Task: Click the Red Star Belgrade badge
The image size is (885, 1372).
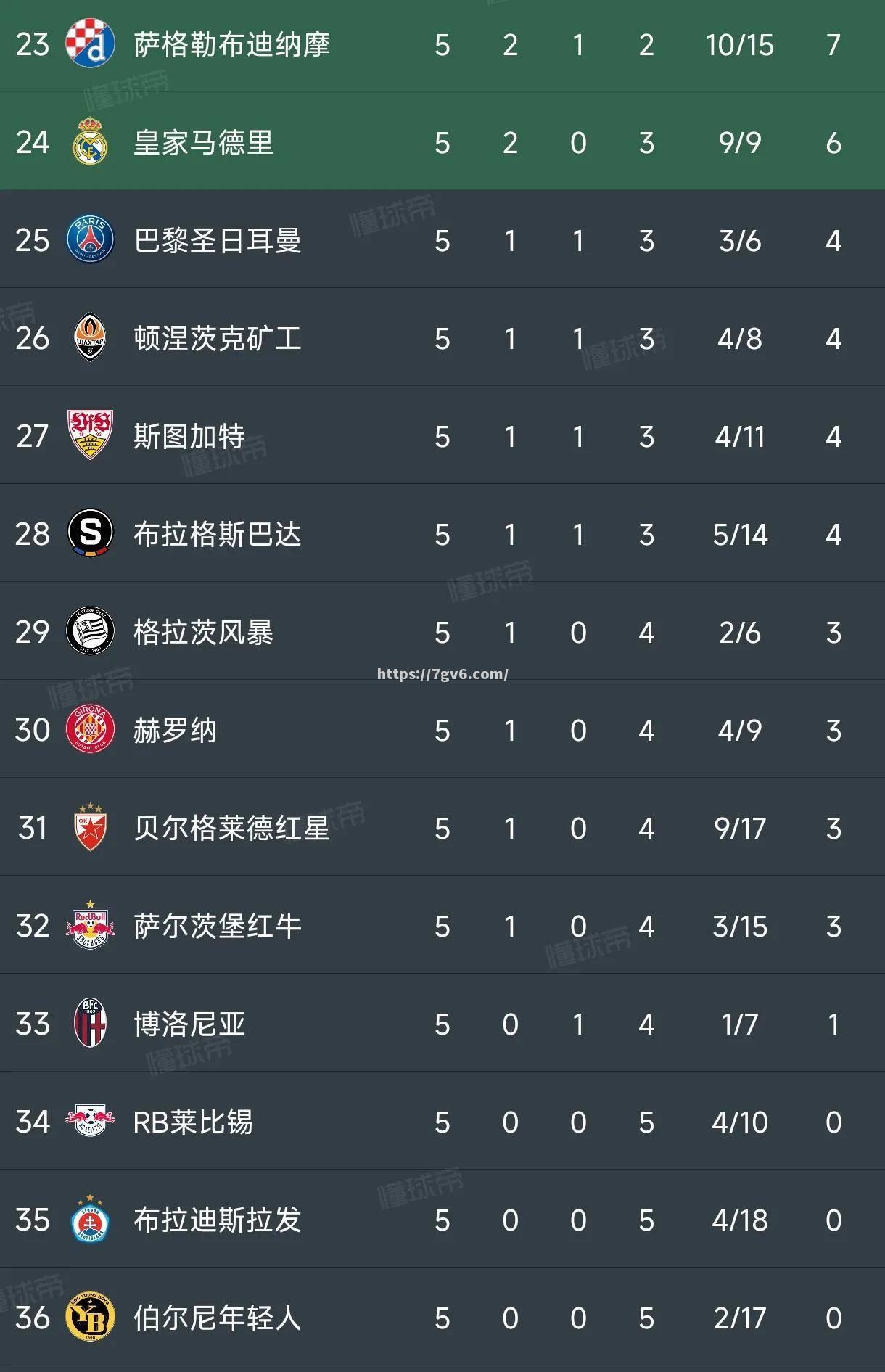Action: coord(90,829)
